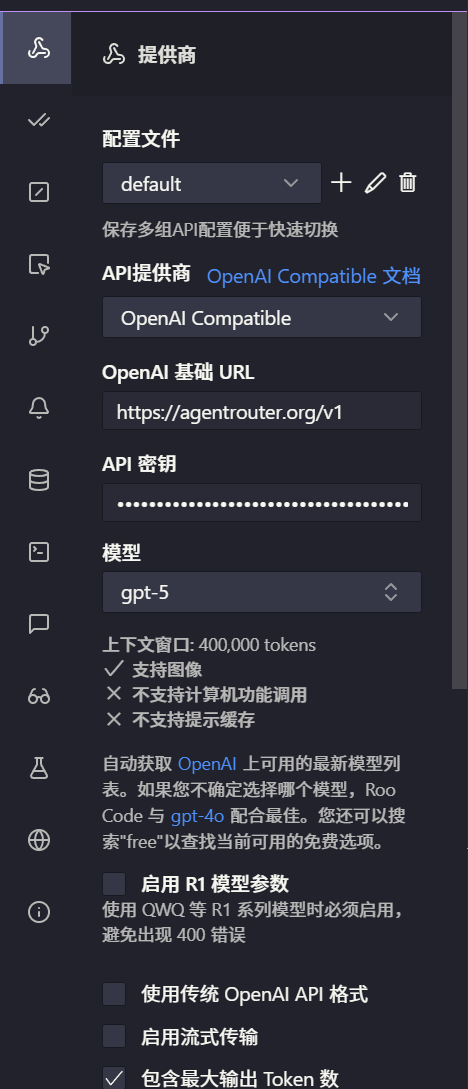Screen dimensions: 468x1089
Task: Switch to the double-checkmark sidebar tab
Action: [39, 121]
